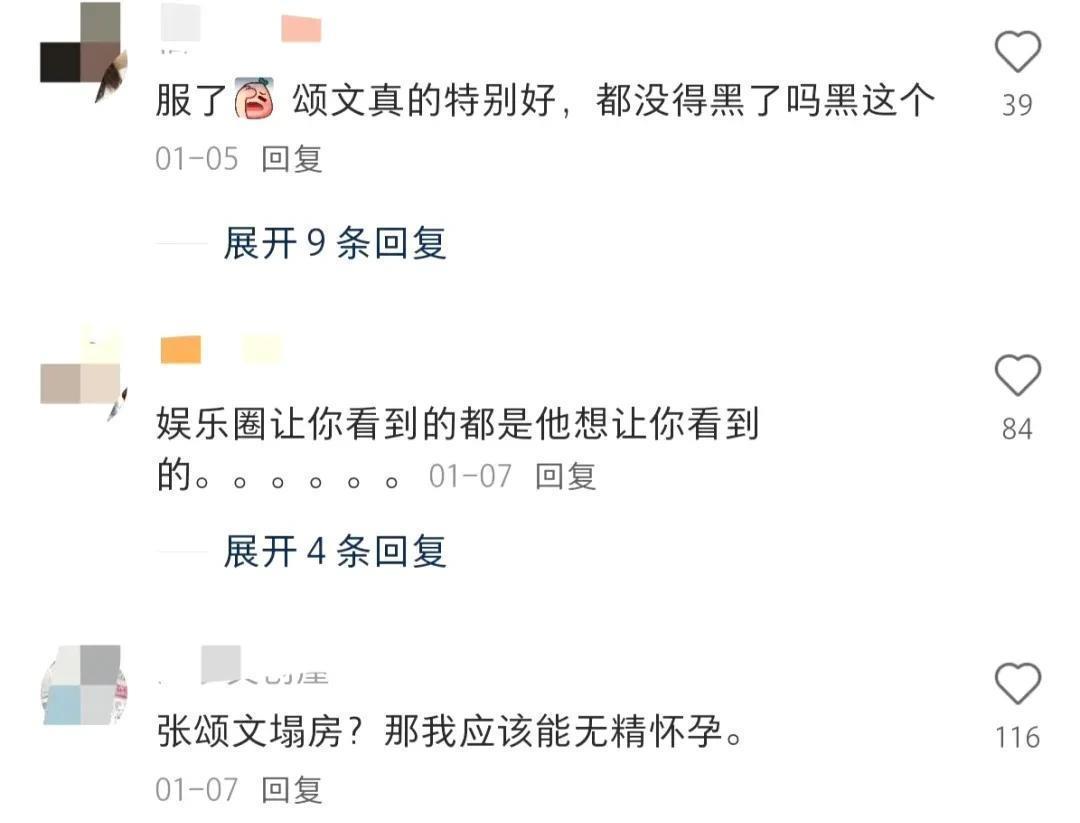The width and height of the screenshot is (1080, 823).
Task: Reply to the 娱乐圈让你看到的 comment
Action: coord(565,476)
